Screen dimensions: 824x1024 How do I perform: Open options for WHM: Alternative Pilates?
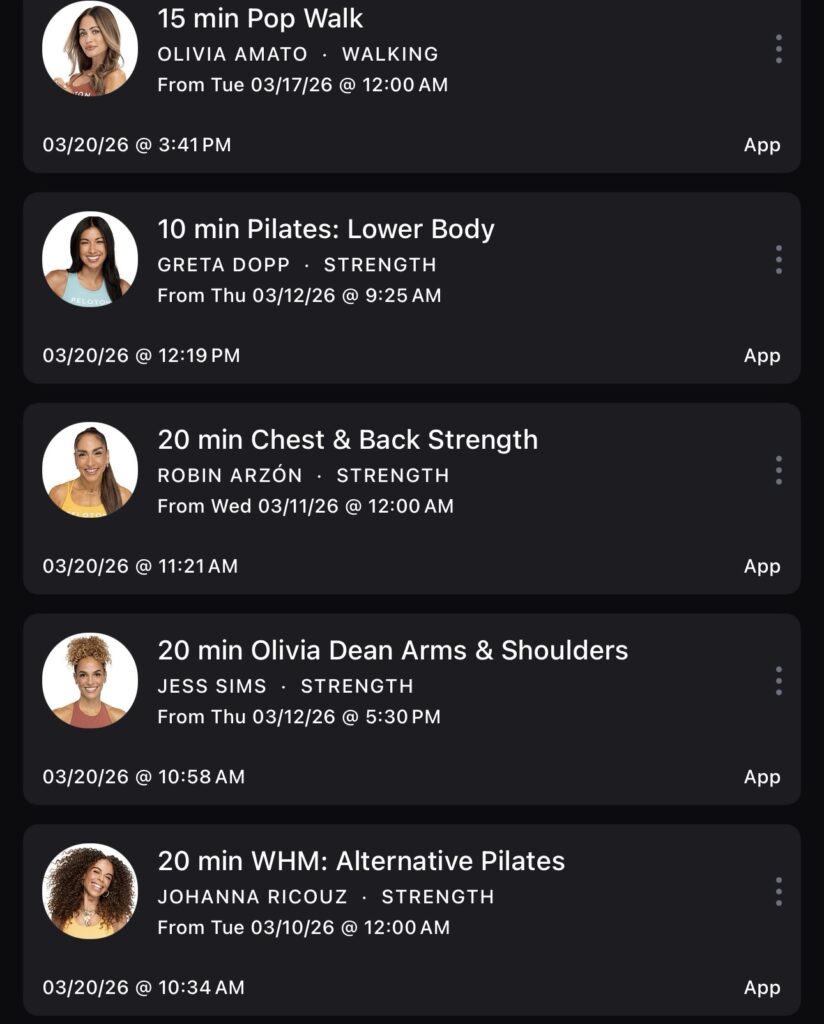click(x=778, y=892)
